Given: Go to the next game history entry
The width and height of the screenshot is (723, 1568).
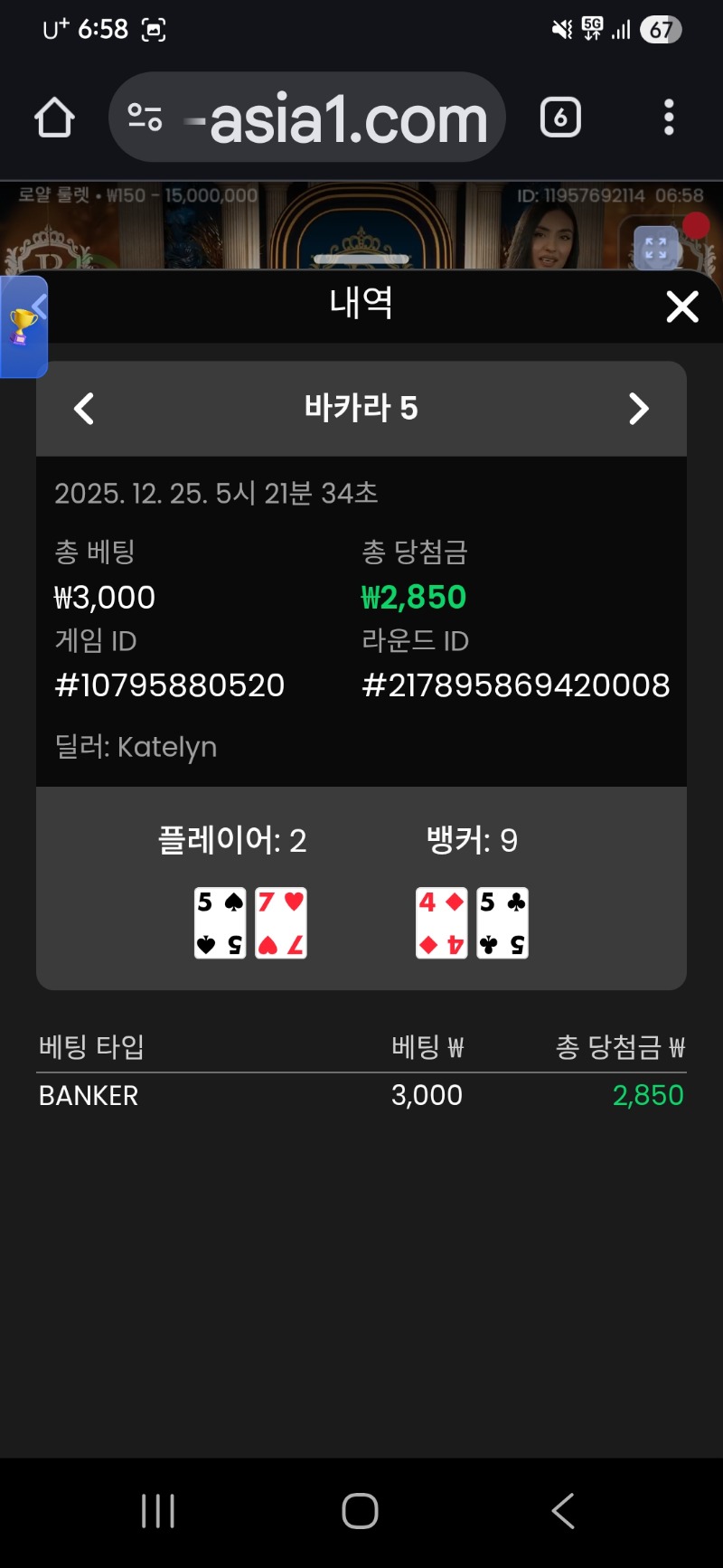Looking at the screenshot, I should tap(638, 409).
